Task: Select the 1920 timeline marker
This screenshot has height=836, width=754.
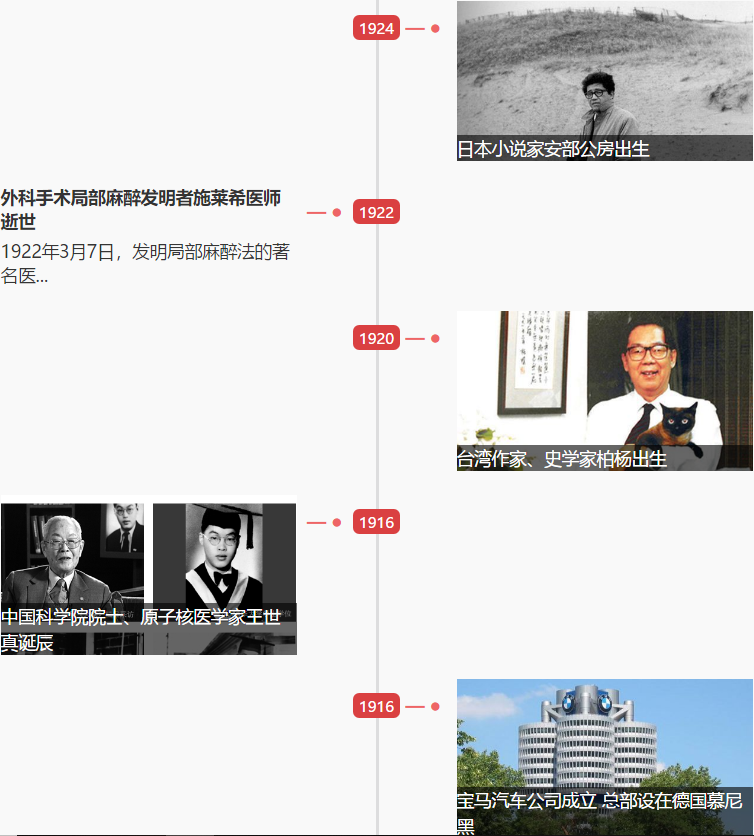Action: (376, 338)
